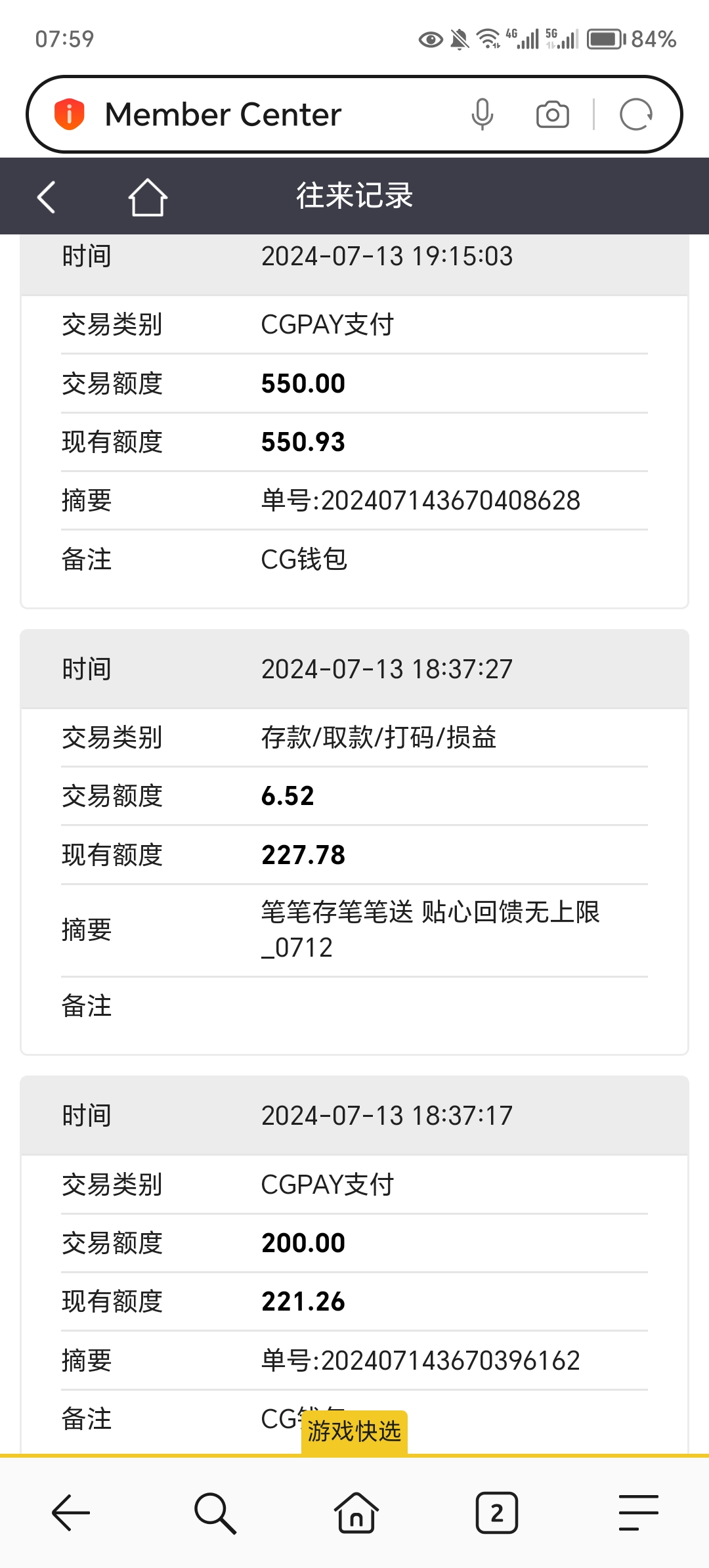
Task: Open the tab switcher showing 2 tabs
Action: pos(497,1513)
